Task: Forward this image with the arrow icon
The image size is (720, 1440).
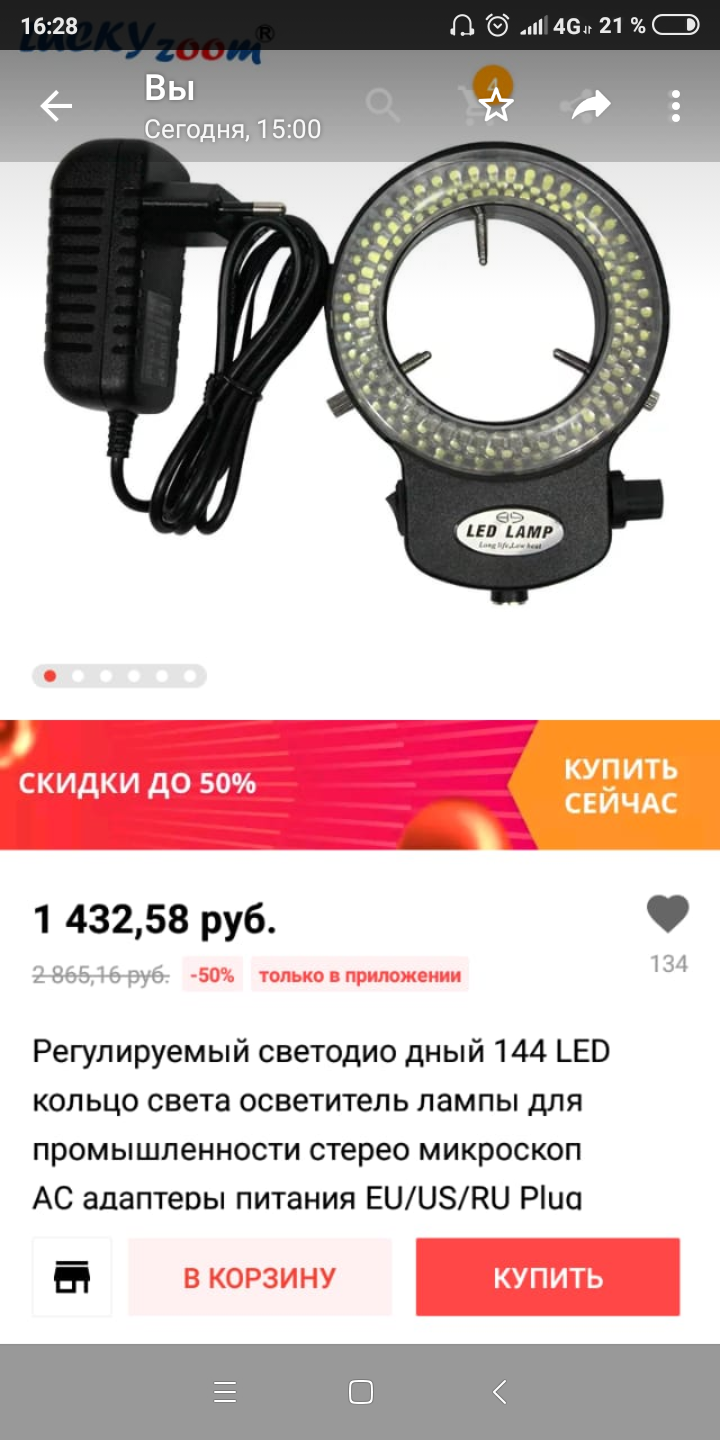Action: point(590,105)
